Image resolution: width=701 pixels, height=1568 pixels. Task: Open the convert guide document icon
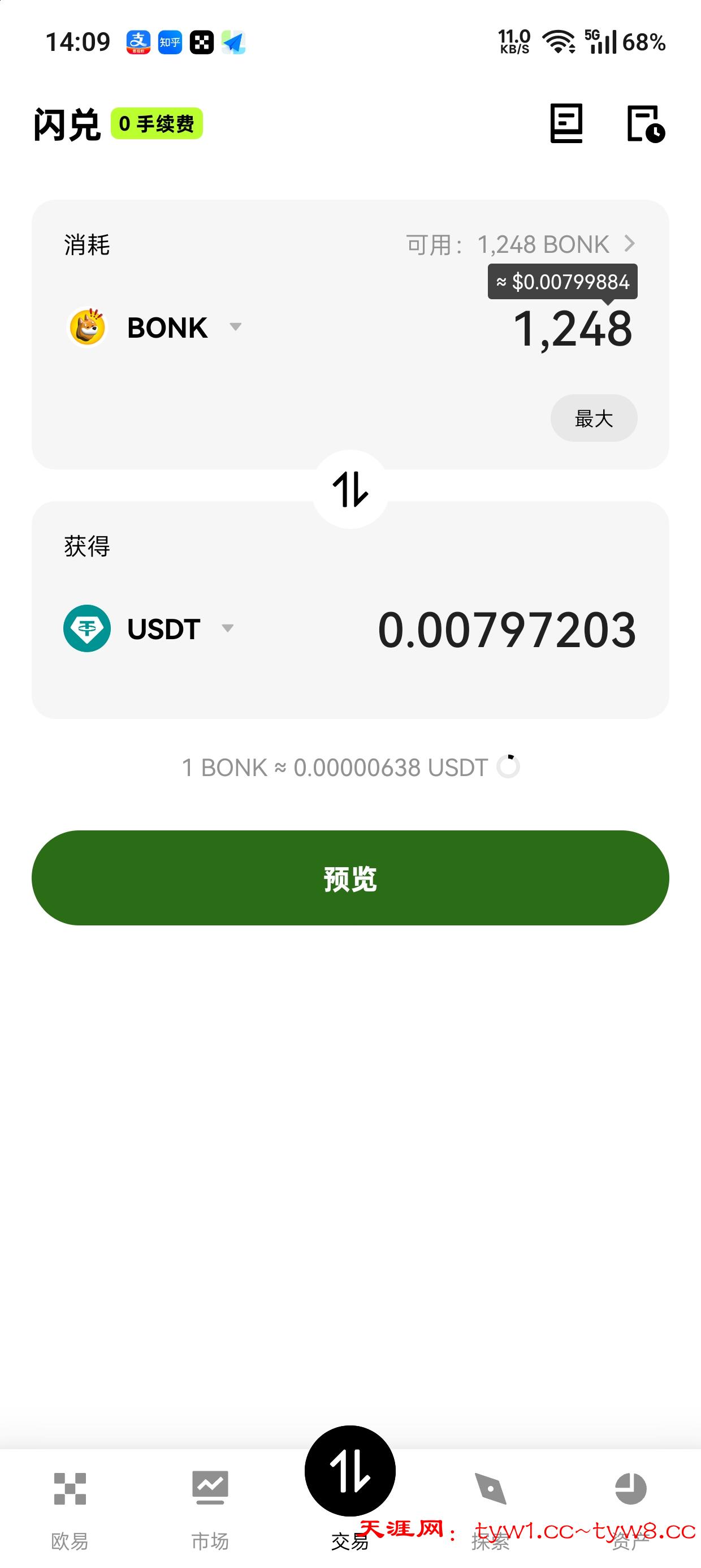566,123
